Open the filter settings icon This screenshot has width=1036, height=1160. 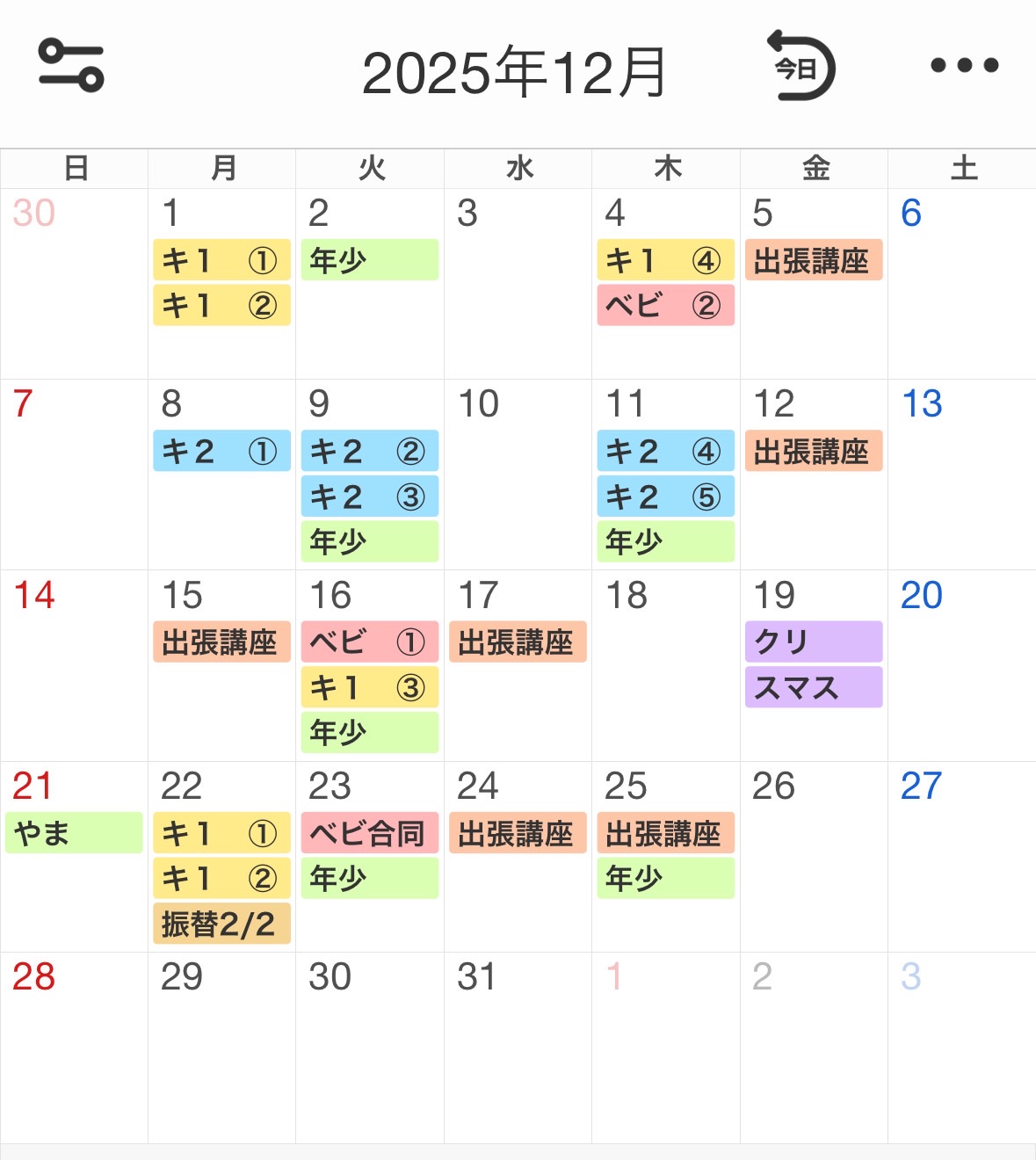[x=71, y=65]
